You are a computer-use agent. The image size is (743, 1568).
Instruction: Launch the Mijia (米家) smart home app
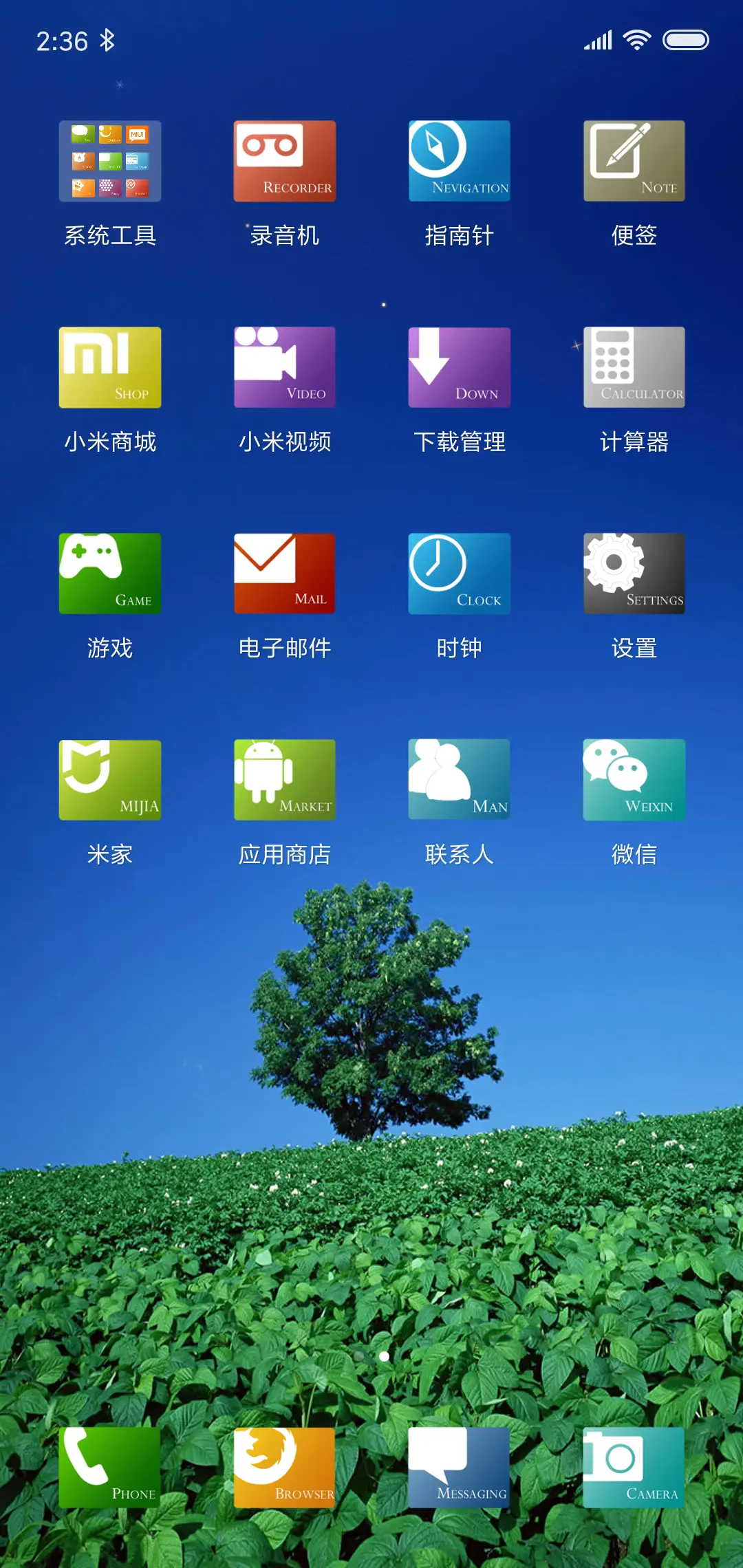pos(109,779)
